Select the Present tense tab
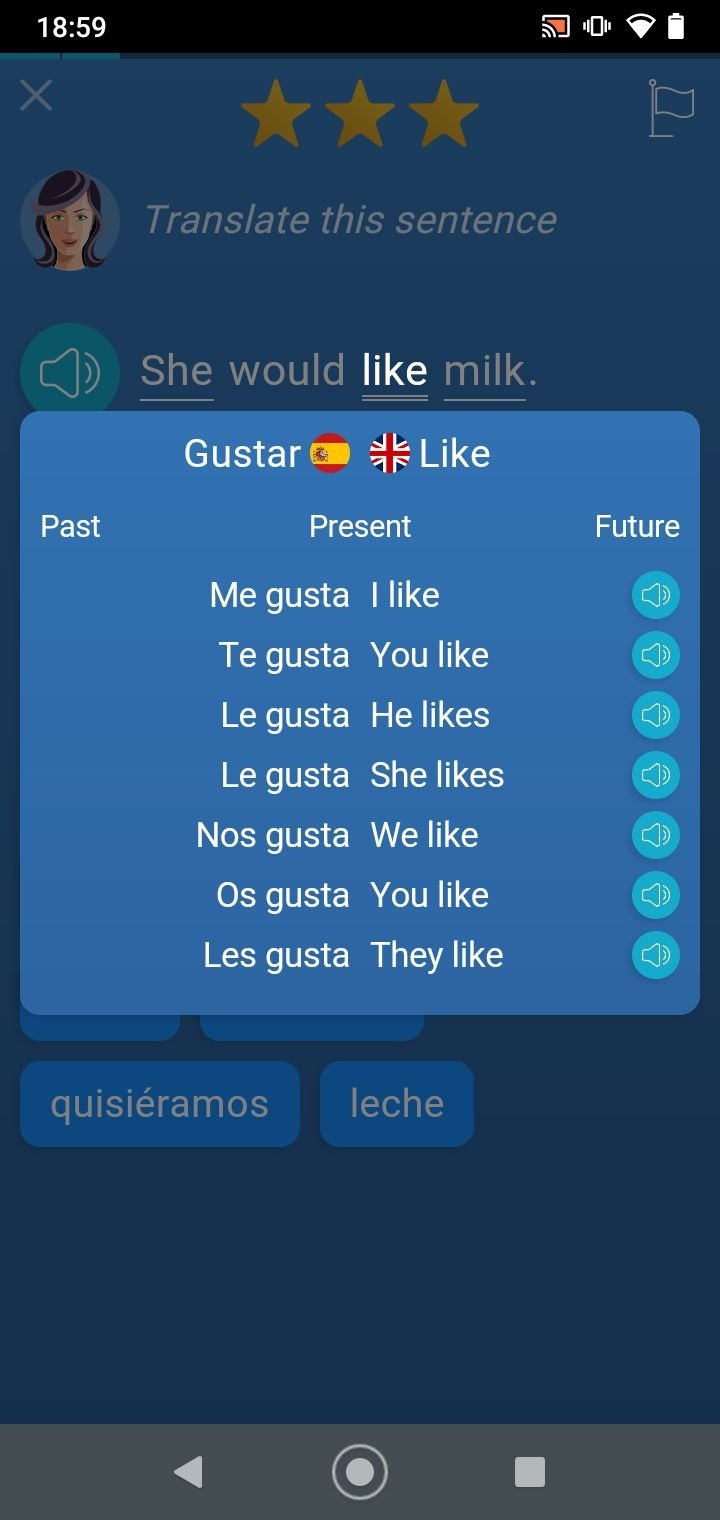The height and width of the screenshot is (1520, 720). tap(360, 526)
